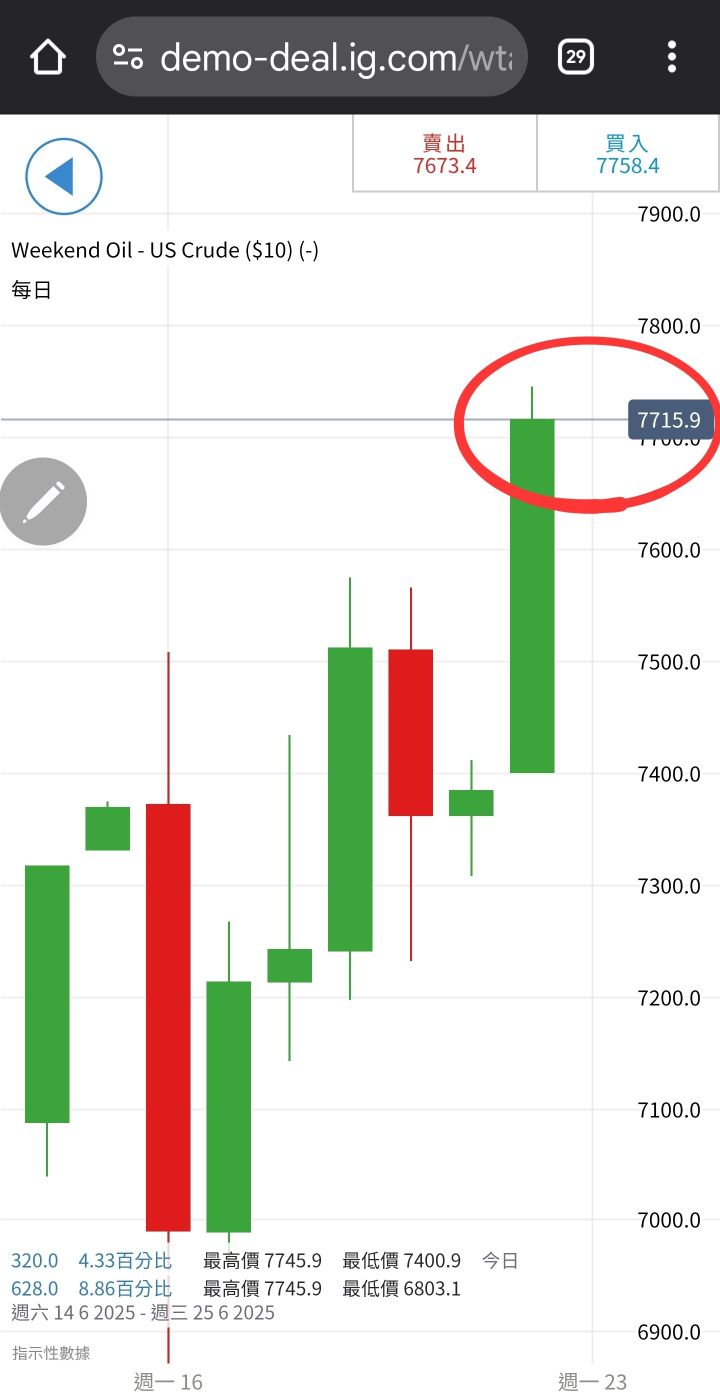Tap the 買入 buy price button

[628, 155]
